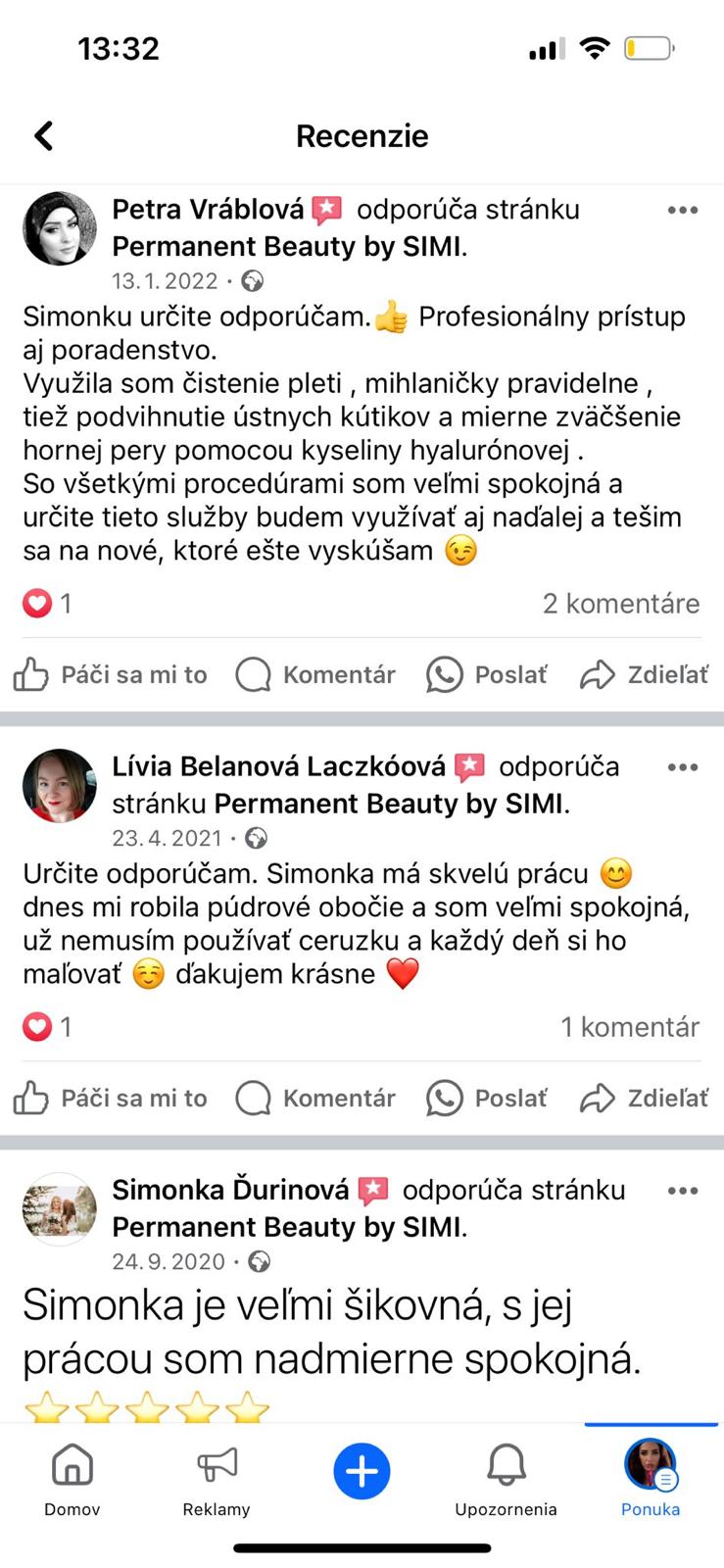
Task: Share Lívia Belanová Laczkóová's review
Action: 644,1099
